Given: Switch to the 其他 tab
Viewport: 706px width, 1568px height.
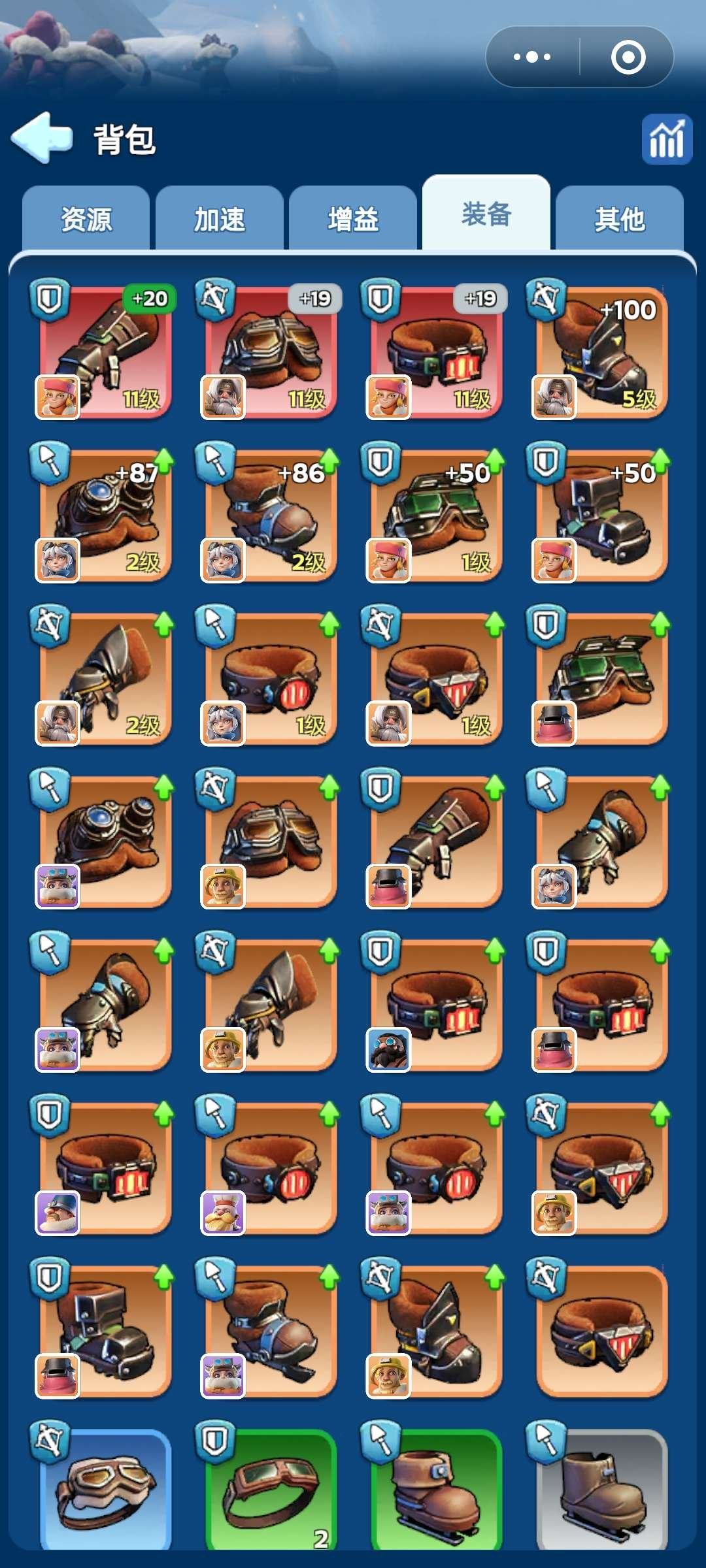Looking at the screenshot, I should [620, 219].
